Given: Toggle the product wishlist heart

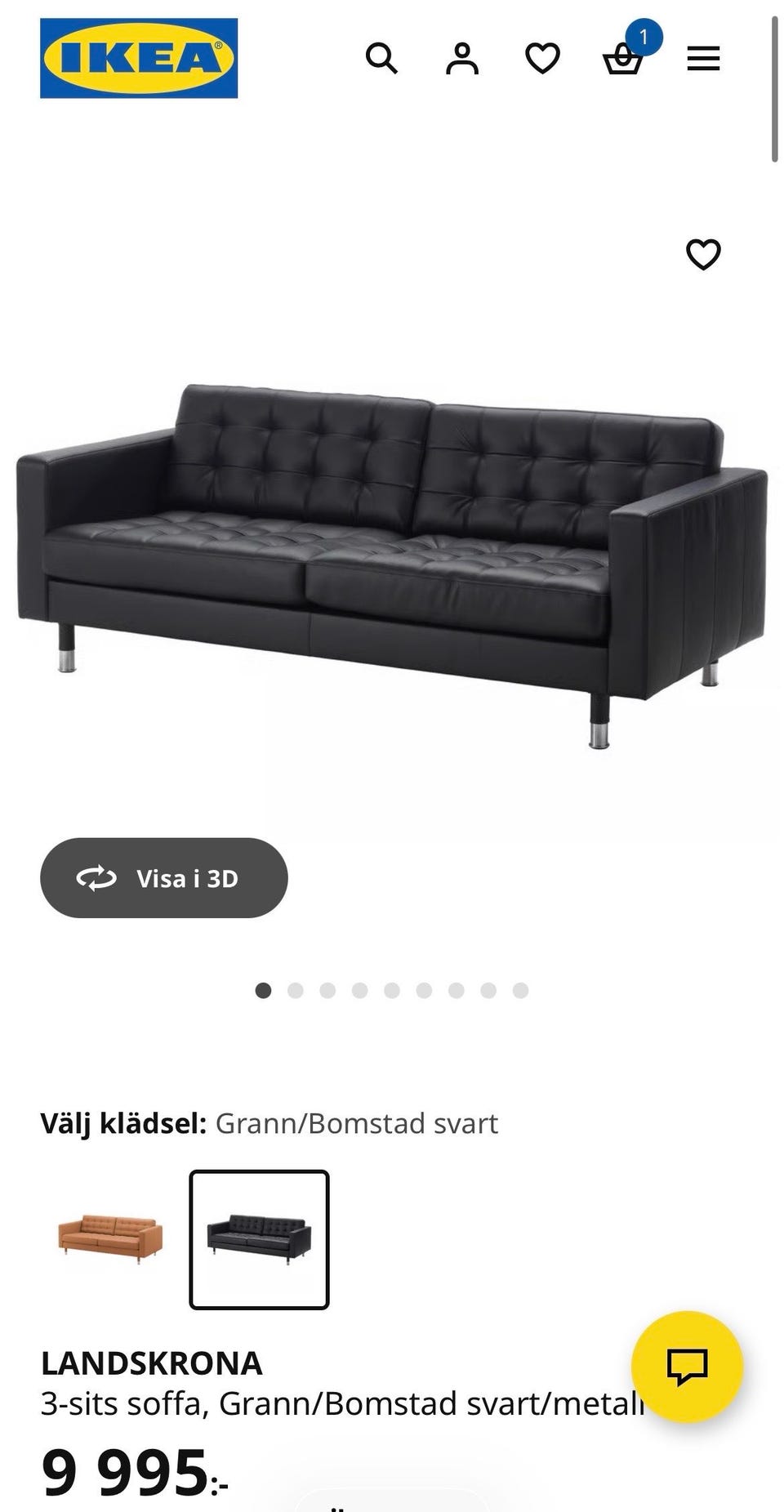Looking at the screenshot, I should (x=704, y=255).
